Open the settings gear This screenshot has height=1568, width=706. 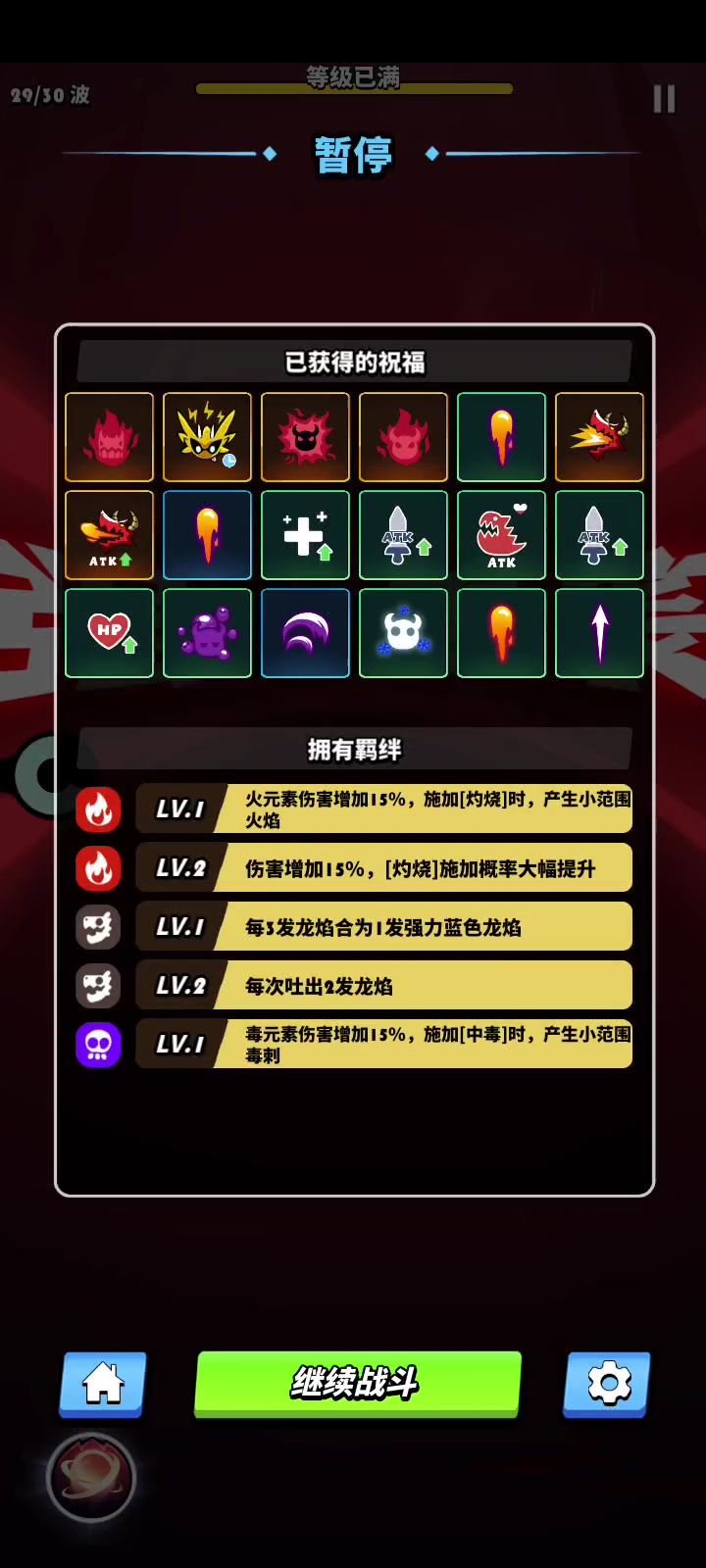(607, 1384)
